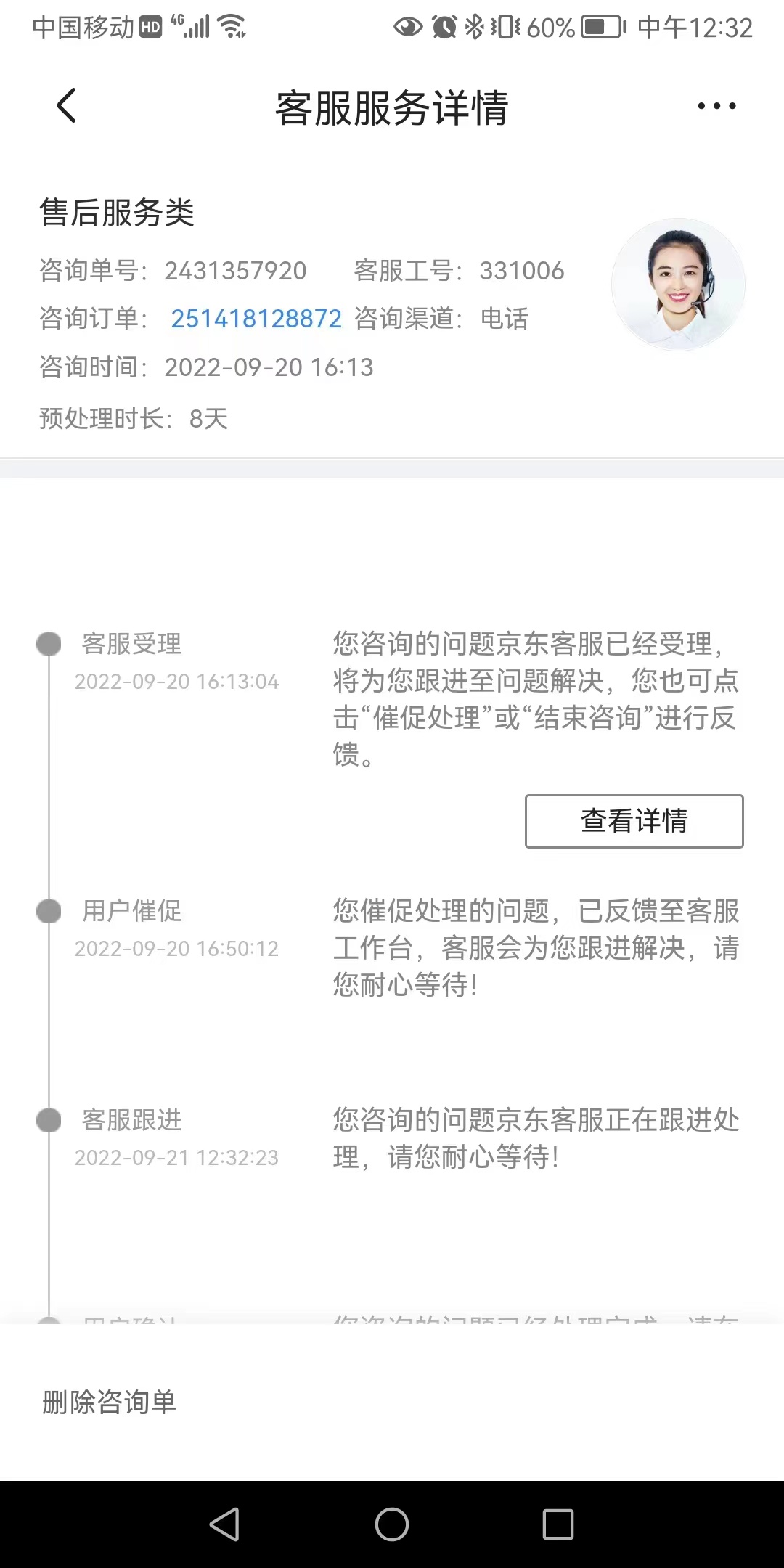784x1568 pixels.
Task: Tap the system home button
Action: pos(392,1524)
